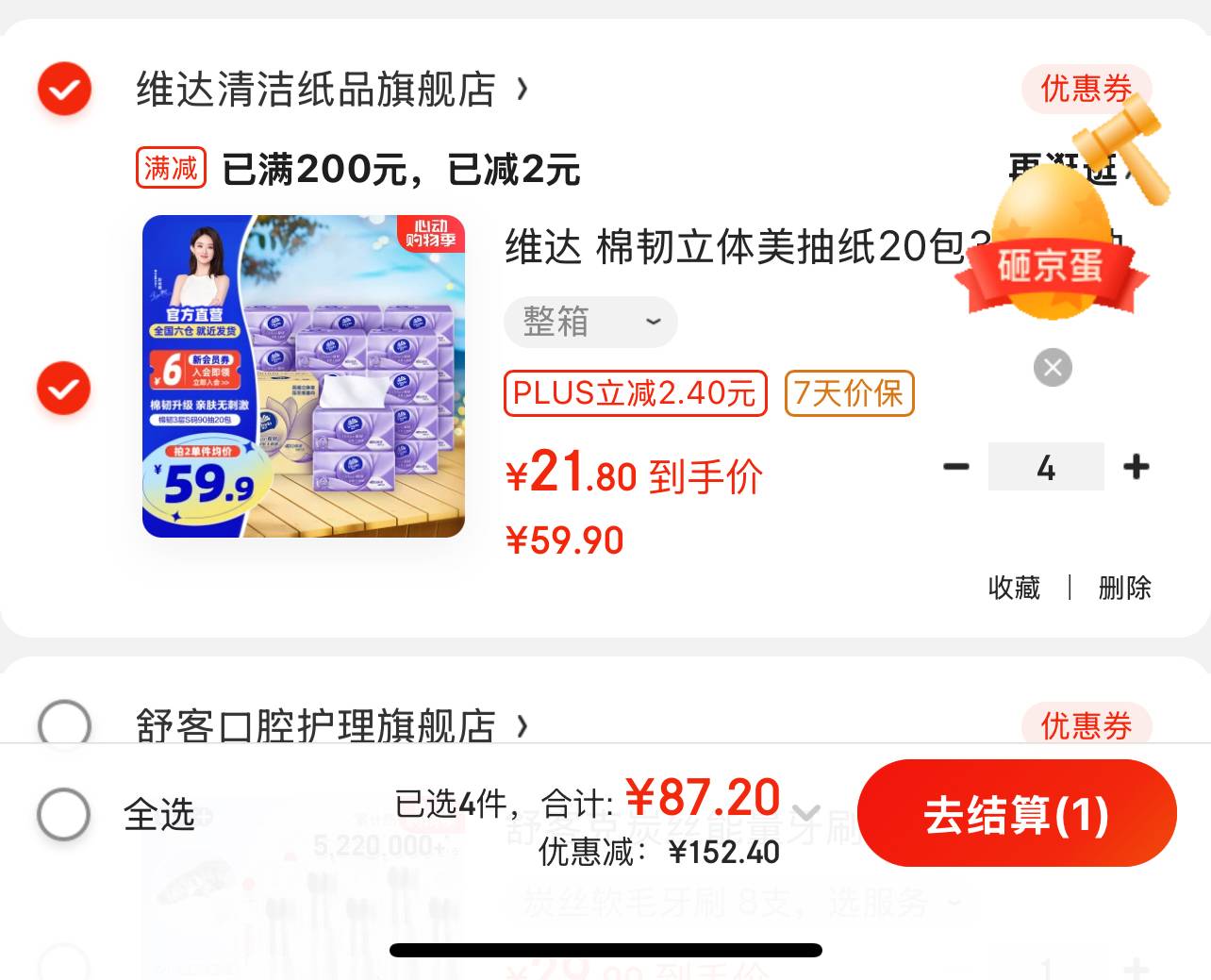The image size is (1211, 980).
Task: Check the 全选 select-all circle
Action: (64, 814)
